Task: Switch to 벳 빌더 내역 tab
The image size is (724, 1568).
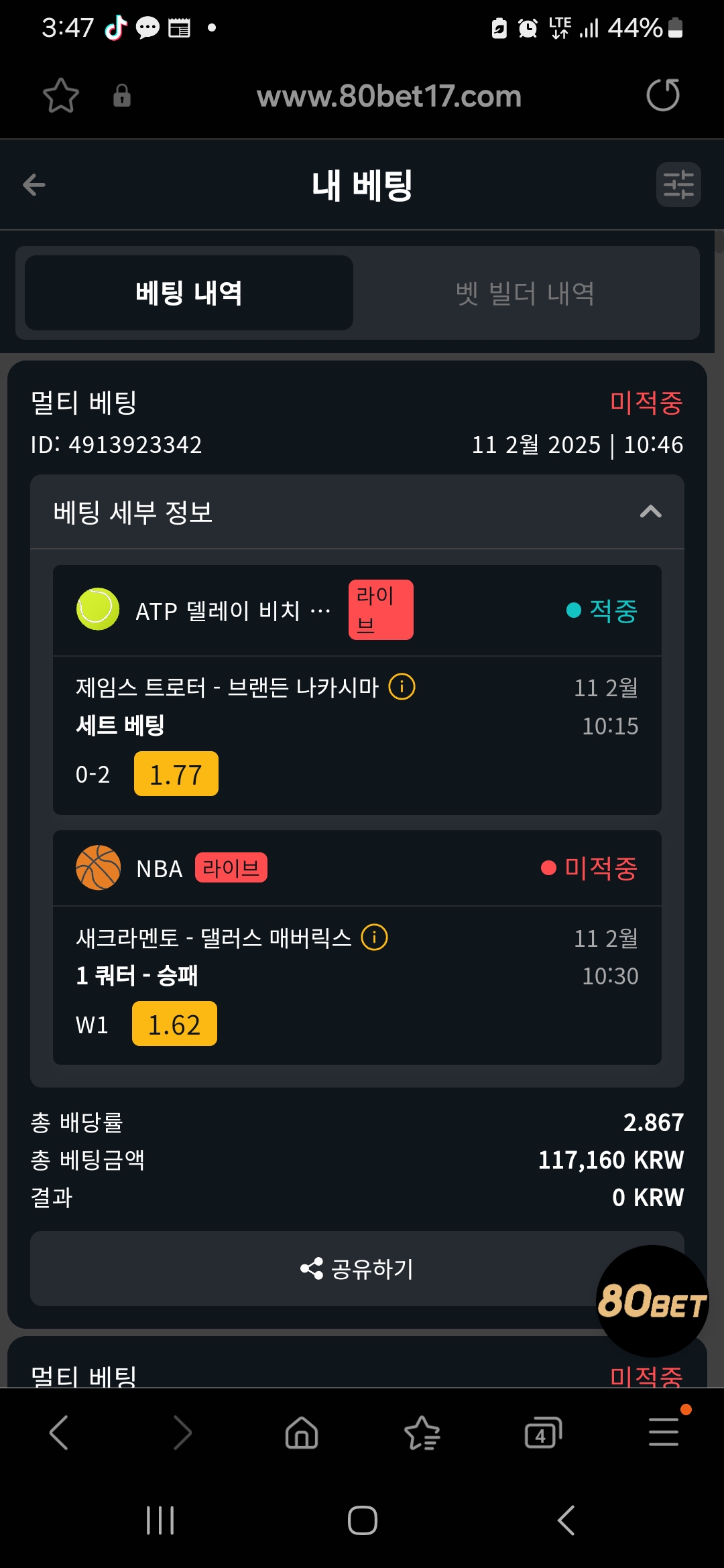Action: coord(525,293)
